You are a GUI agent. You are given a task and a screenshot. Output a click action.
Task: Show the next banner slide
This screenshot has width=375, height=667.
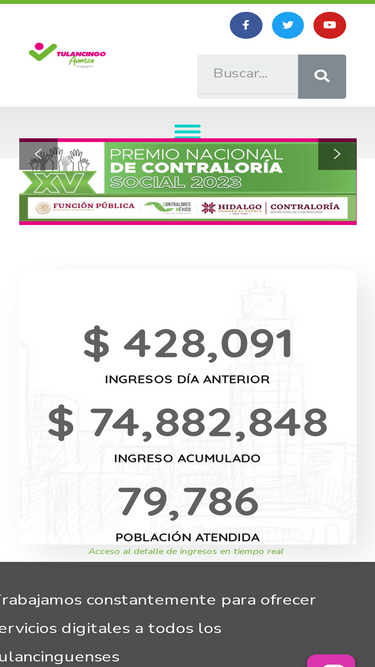[x=337, y=154]
